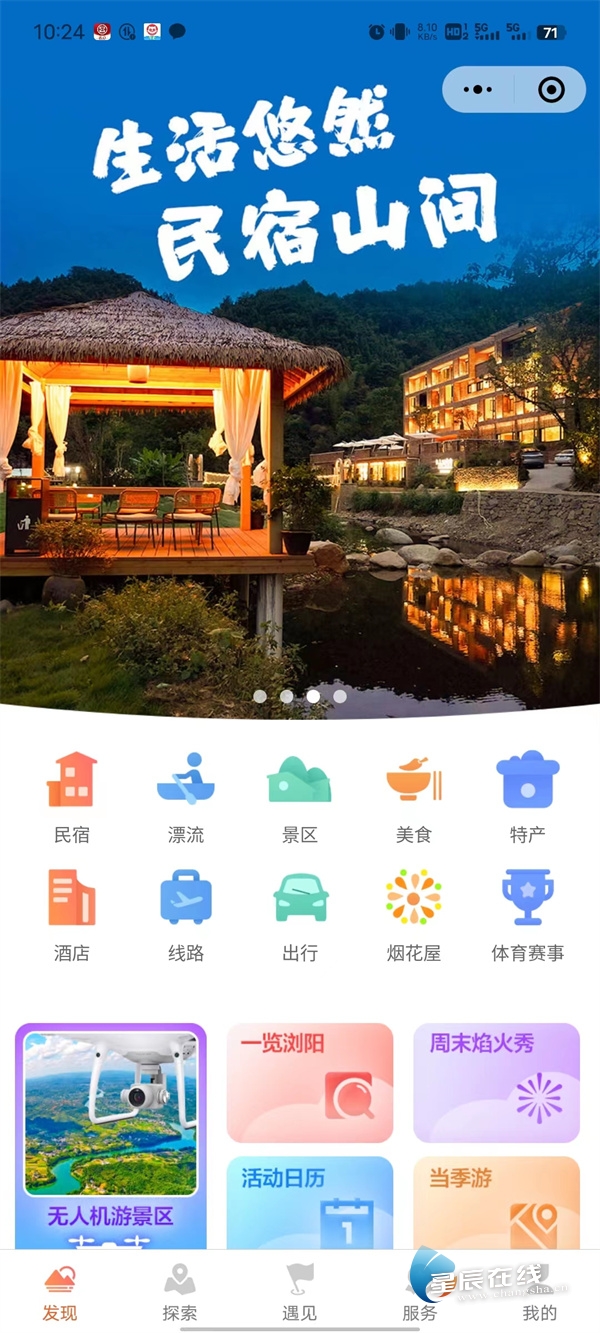Open the 线路 category
Screen dimensions: 600x1333
pyautogui.click(x=186, y=915)
